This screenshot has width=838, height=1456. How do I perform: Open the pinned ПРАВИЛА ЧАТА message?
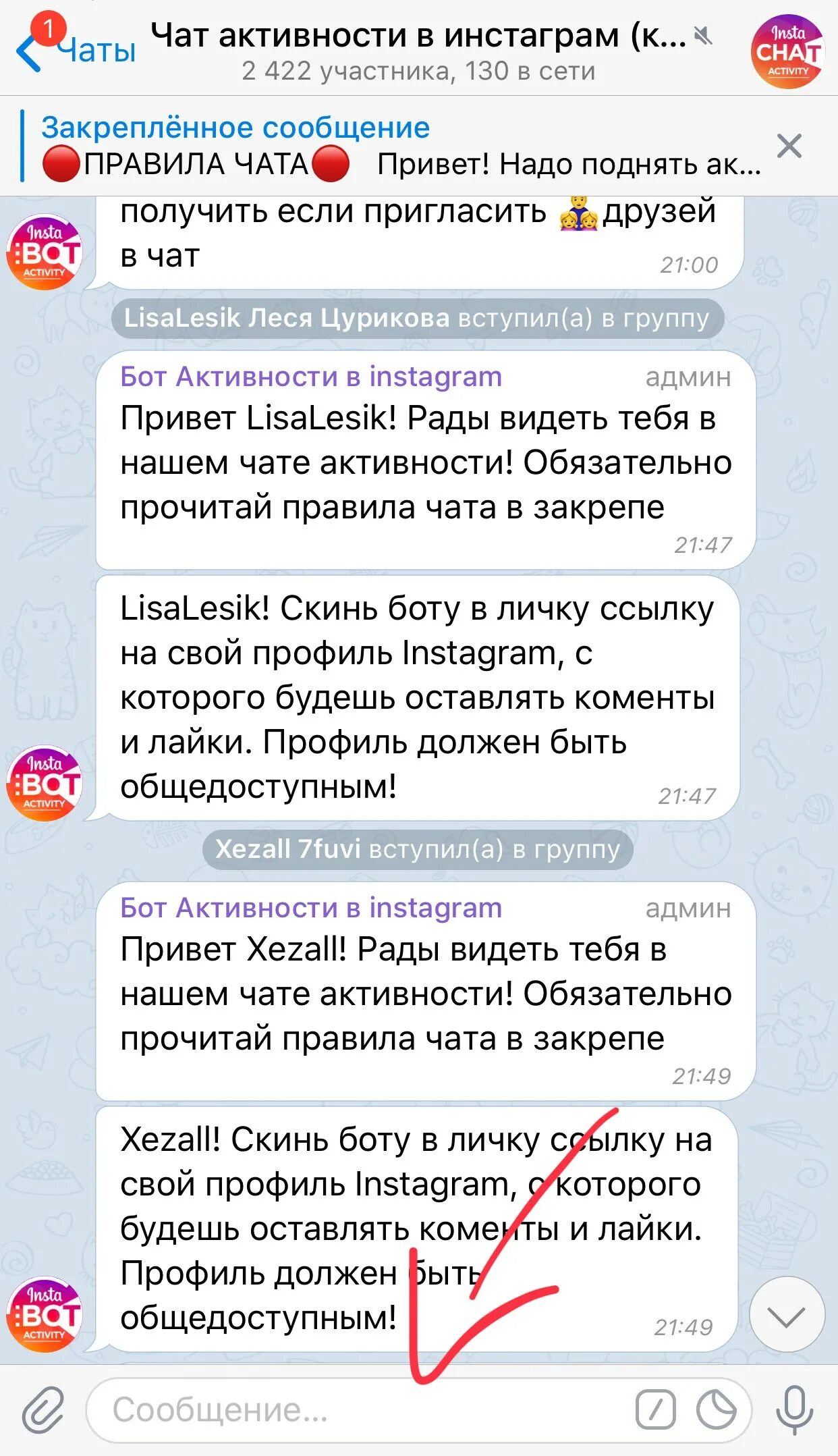tap(401, 146)
